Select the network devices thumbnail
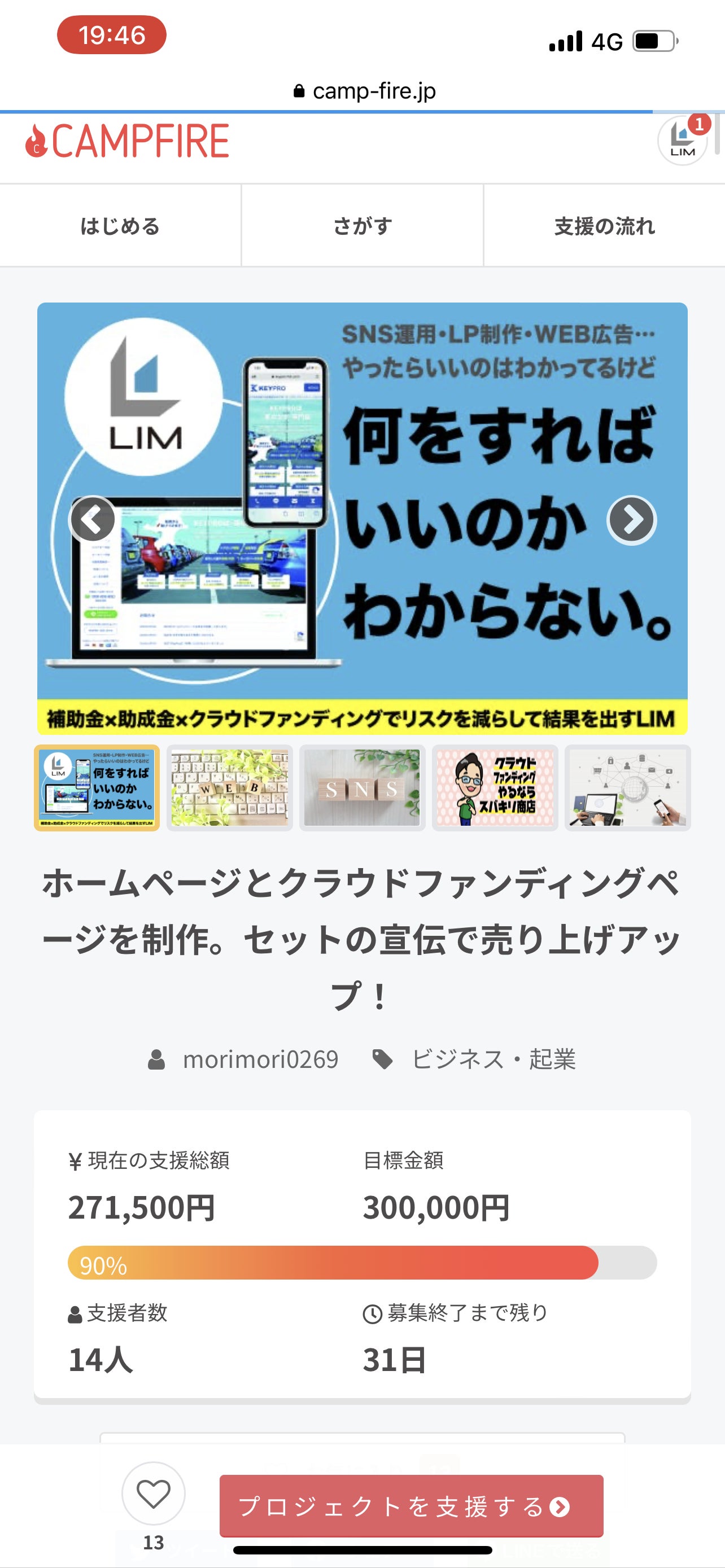Image resolution: width=725 pixels, height=1568 pixels. pyautogui.click(x=628, y=787)
